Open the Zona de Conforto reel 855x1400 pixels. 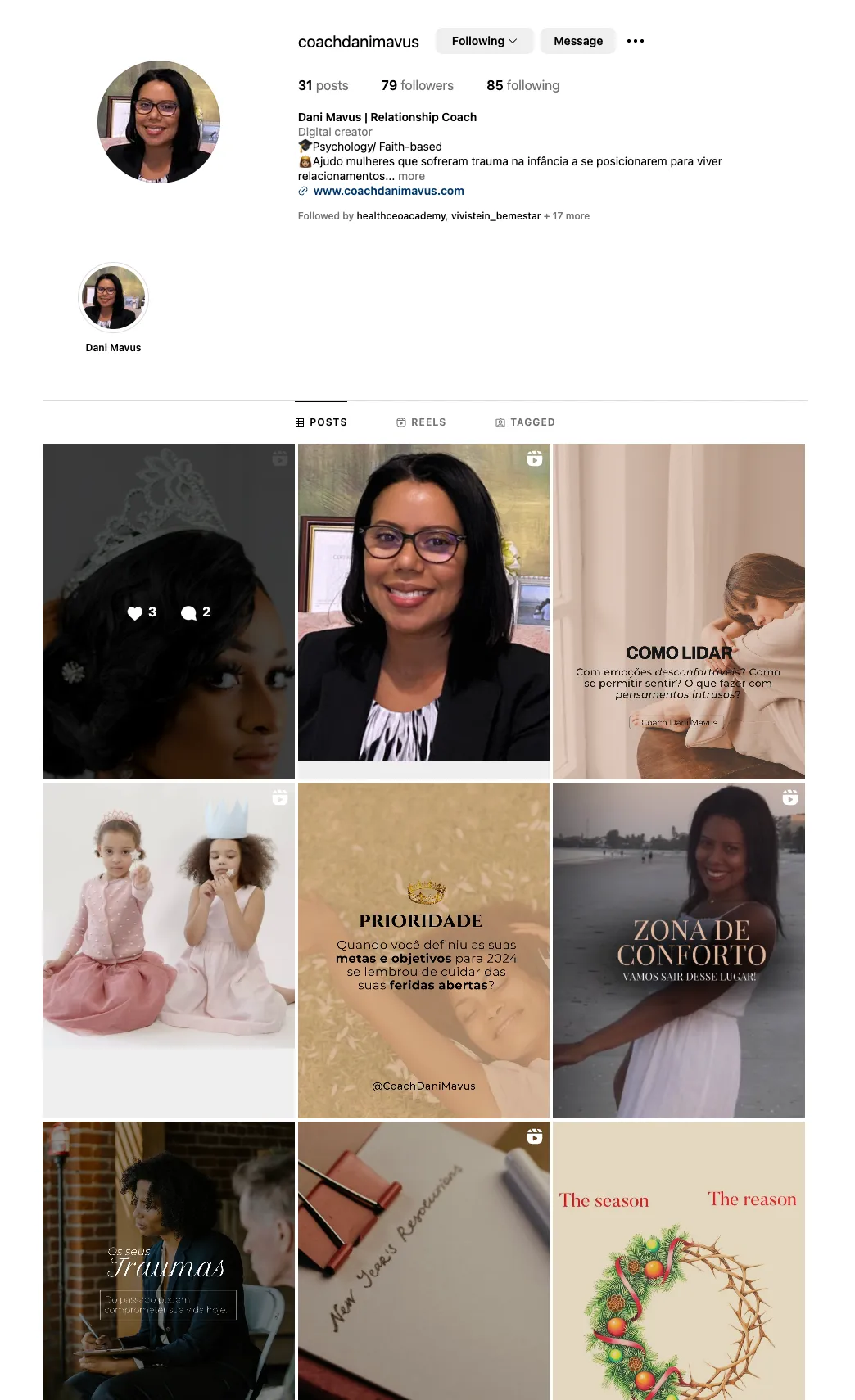pos(679,951)
